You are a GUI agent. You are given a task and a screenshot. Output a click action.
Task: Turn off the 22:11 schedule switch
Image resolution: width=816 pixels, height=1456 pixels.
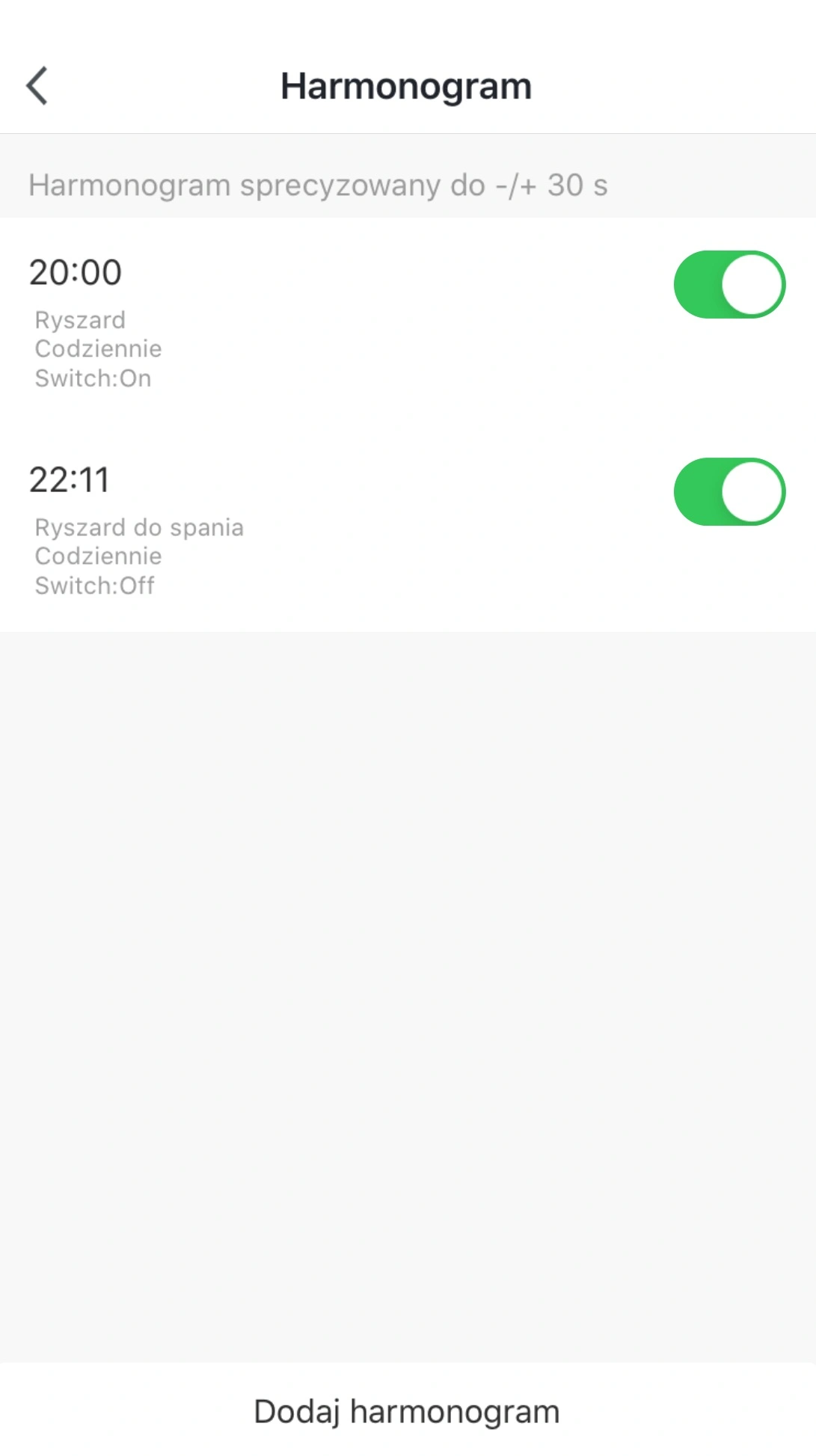click(729, 492)
